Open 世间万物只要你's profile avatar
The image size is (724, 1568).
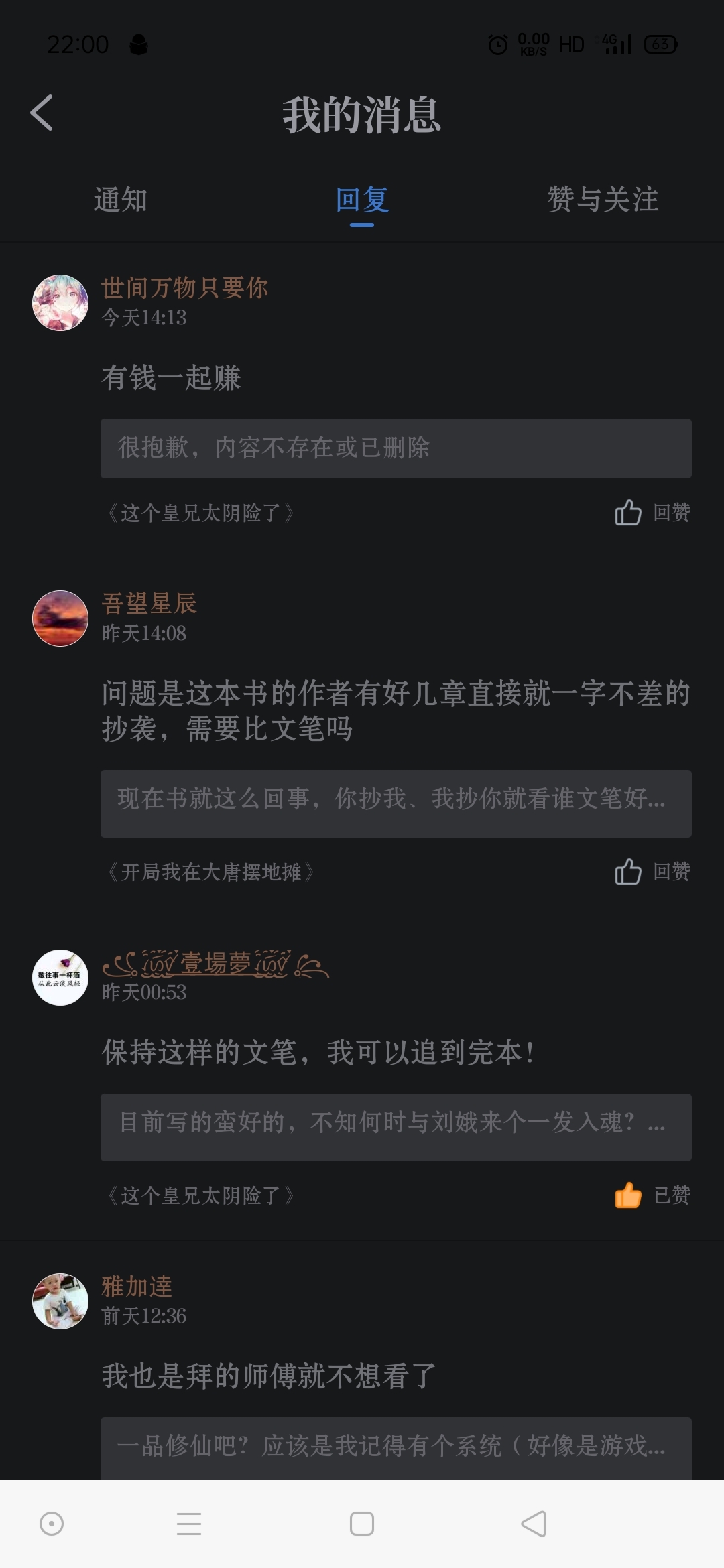[x=60, y=303]
